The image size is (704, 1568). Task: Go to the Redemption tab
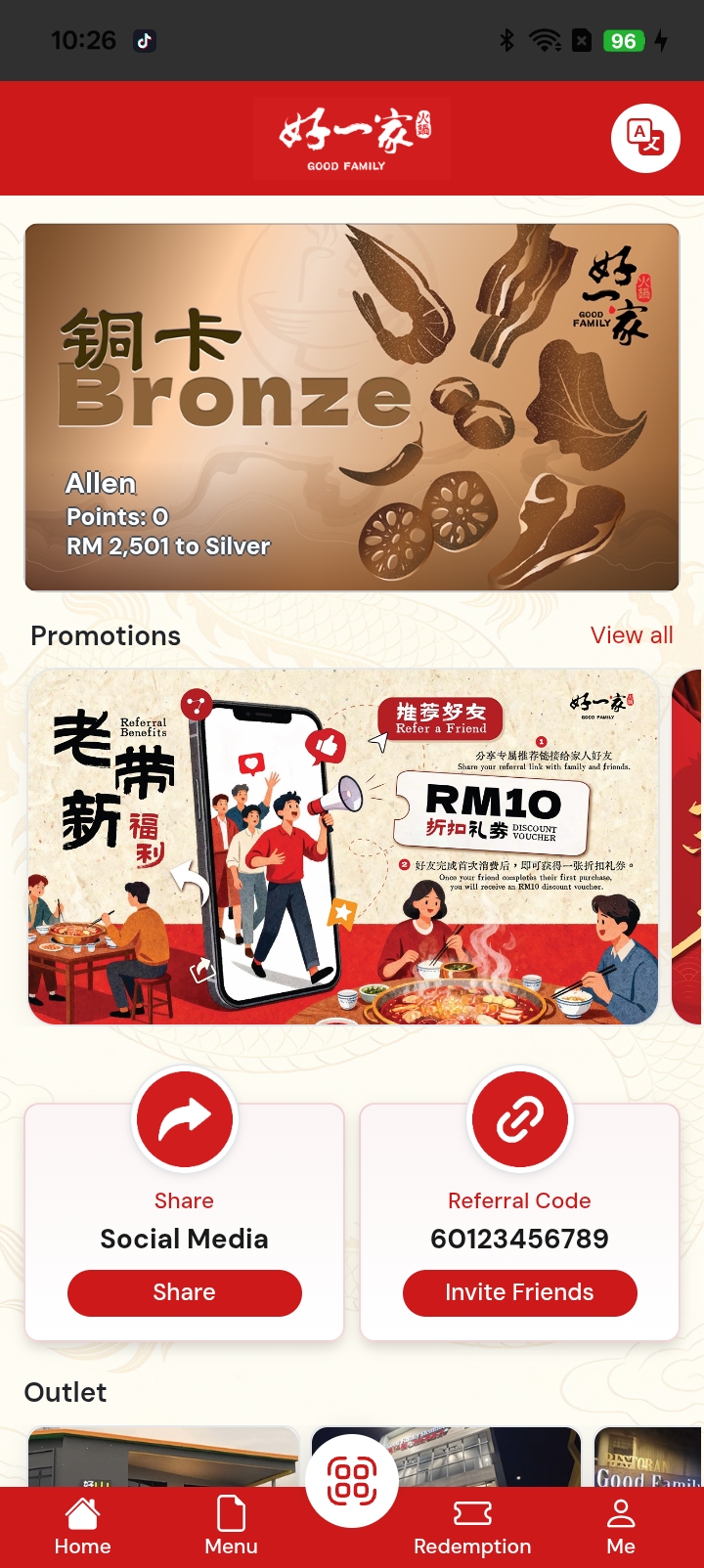(472, 1527)
